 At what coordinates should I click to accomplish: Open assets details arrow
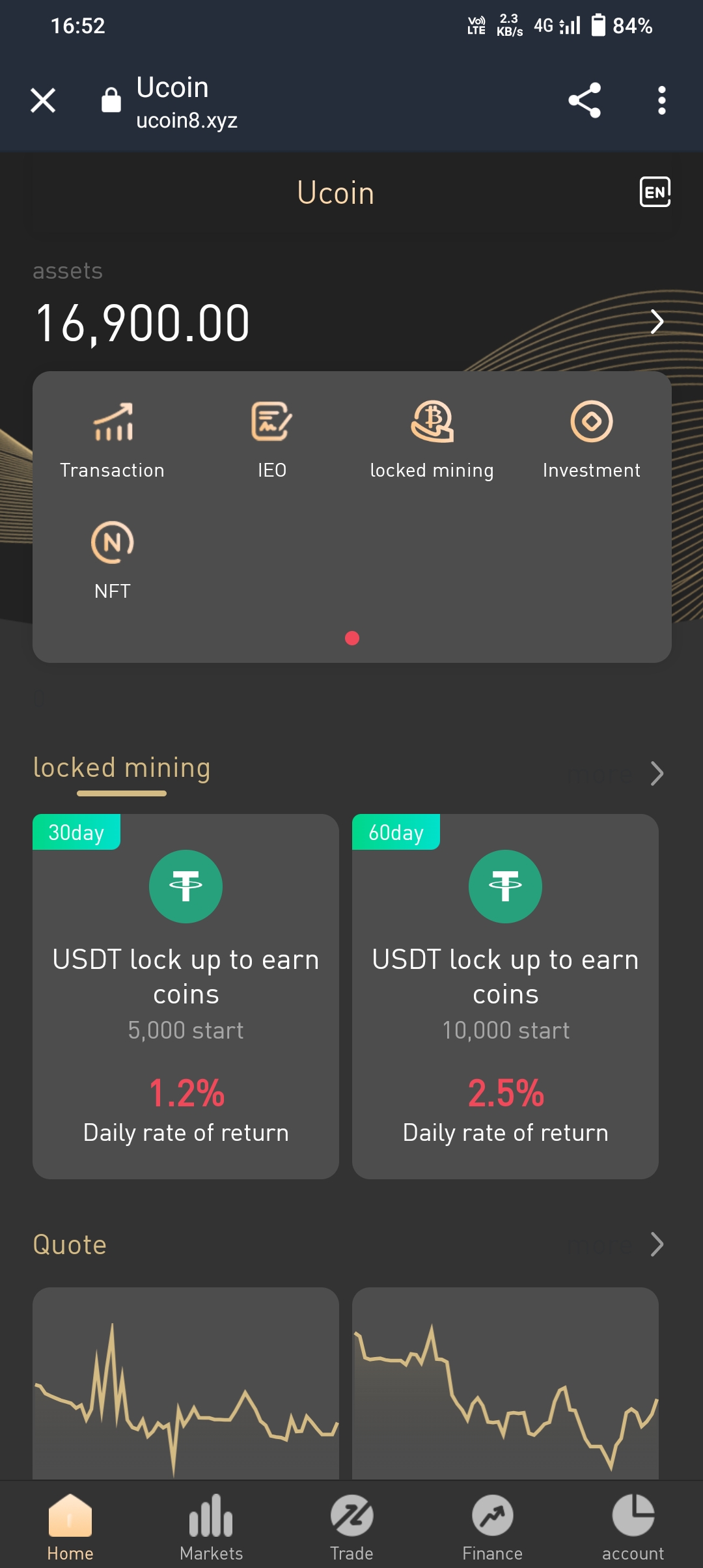coord(657,322)
